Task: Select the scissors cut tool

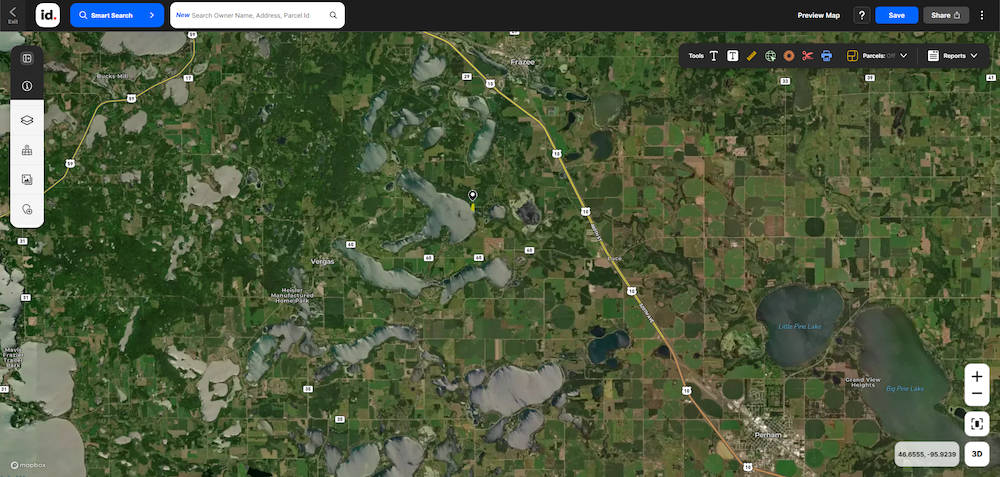Action: click(808, 56)
